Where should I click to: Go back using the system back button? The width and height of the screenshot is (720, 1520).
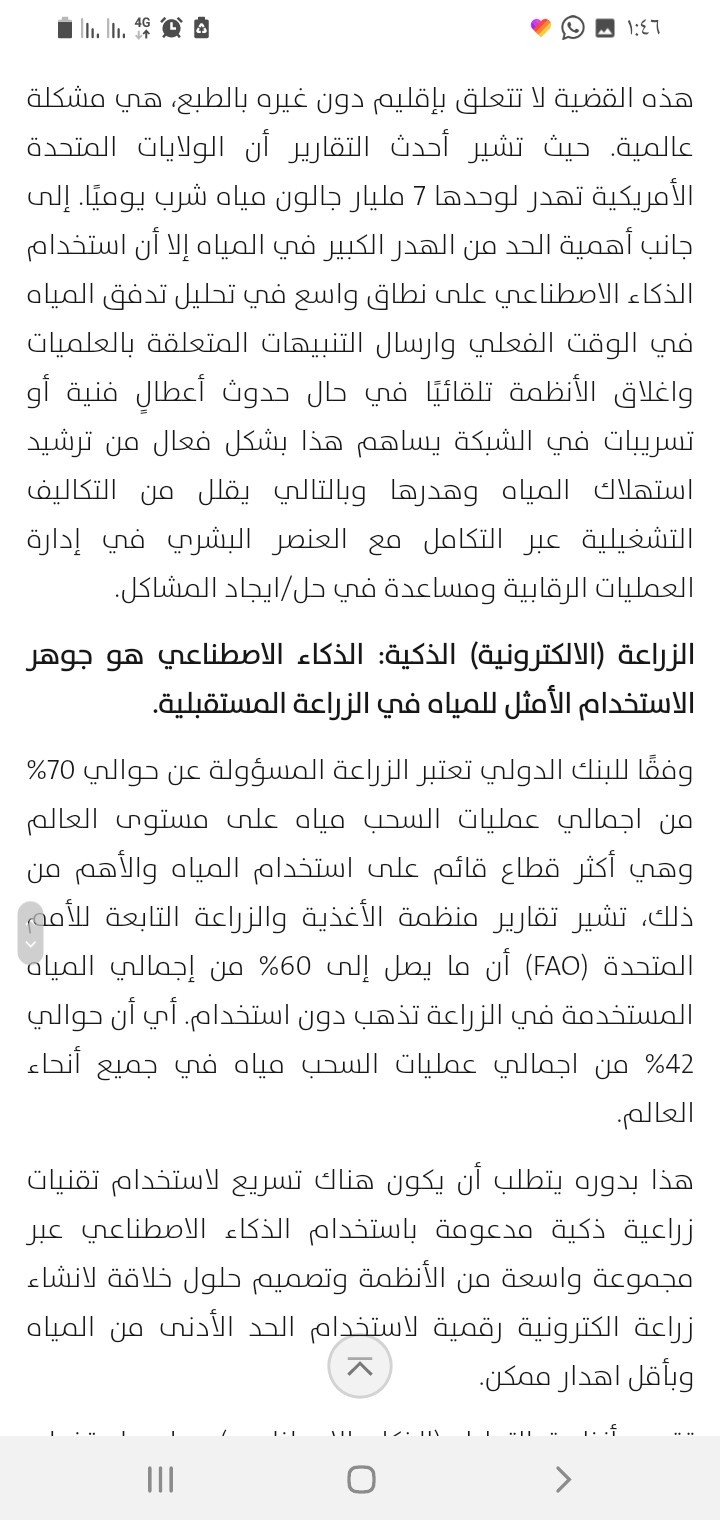point(563,1479)
